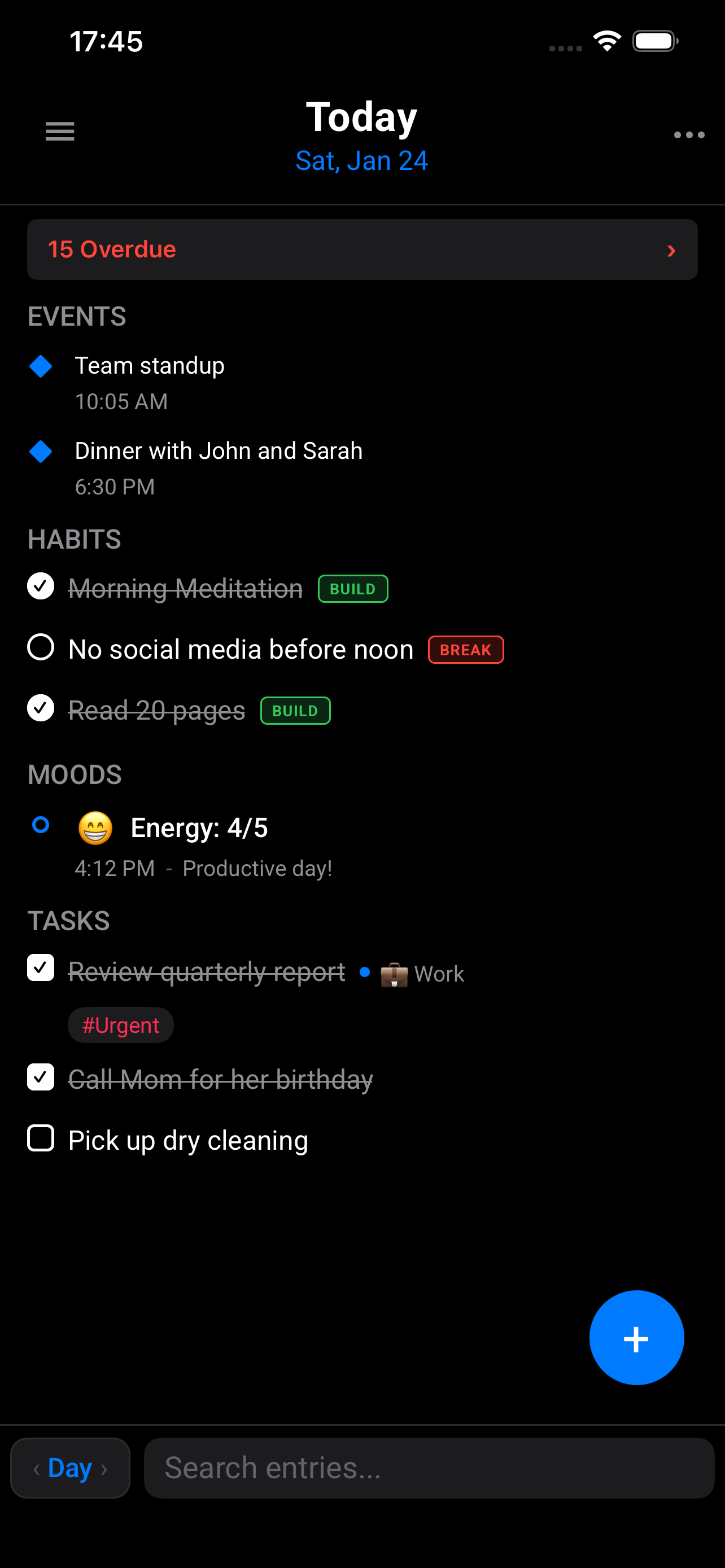
Task: Open the overflow three-dot menu
Action: [x=688, y=135]
